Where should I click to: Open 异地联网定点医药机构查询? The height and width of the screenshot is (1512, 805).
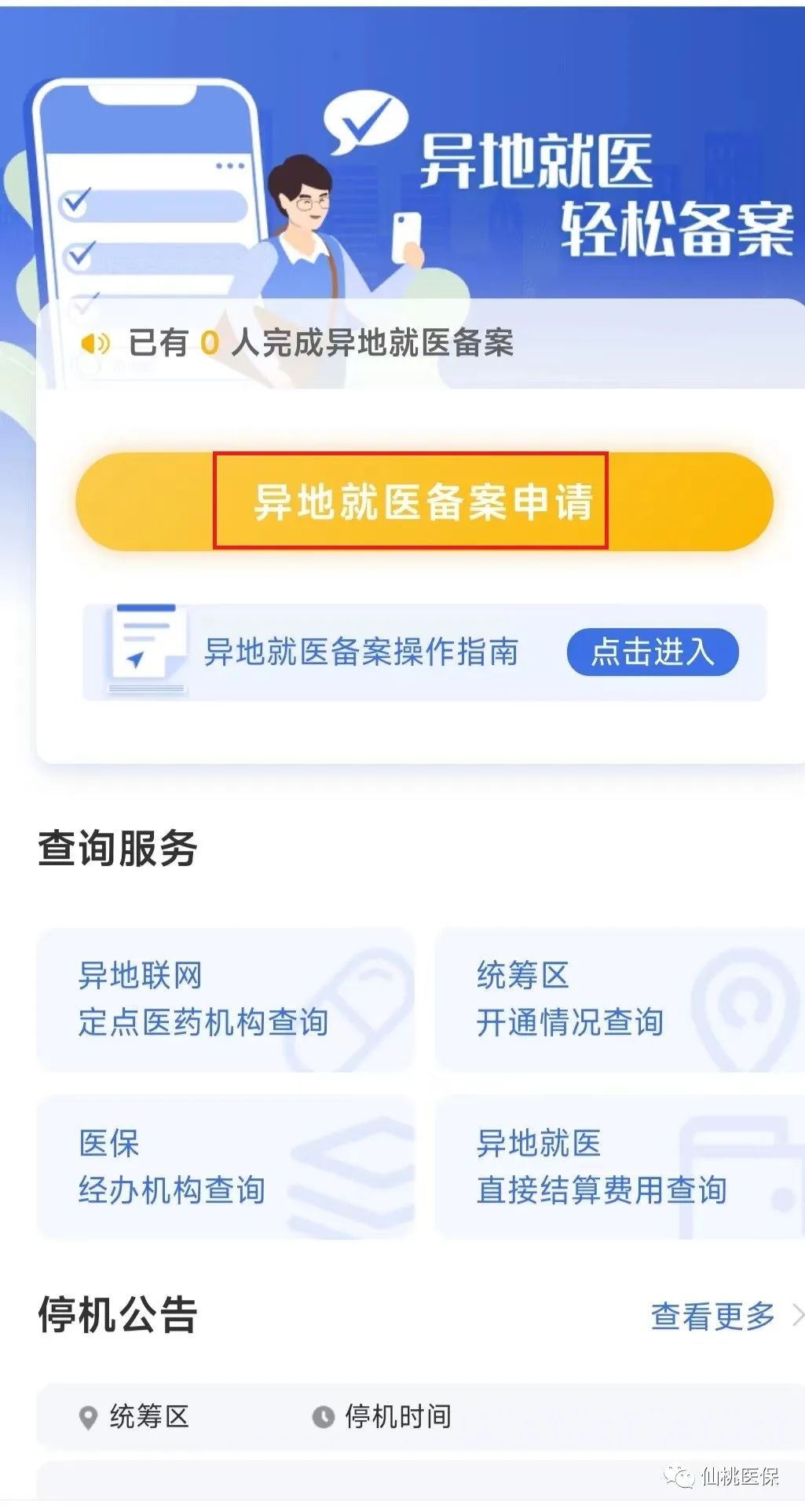[225, 999]
